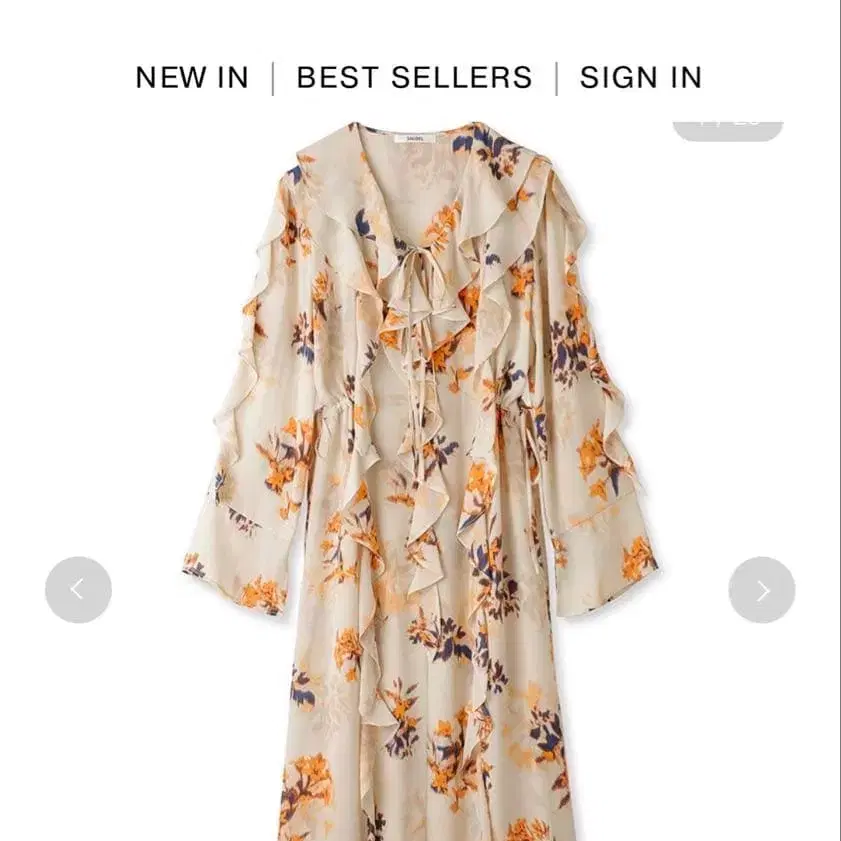Go to BEST SELLERS

tap(414, 78)
